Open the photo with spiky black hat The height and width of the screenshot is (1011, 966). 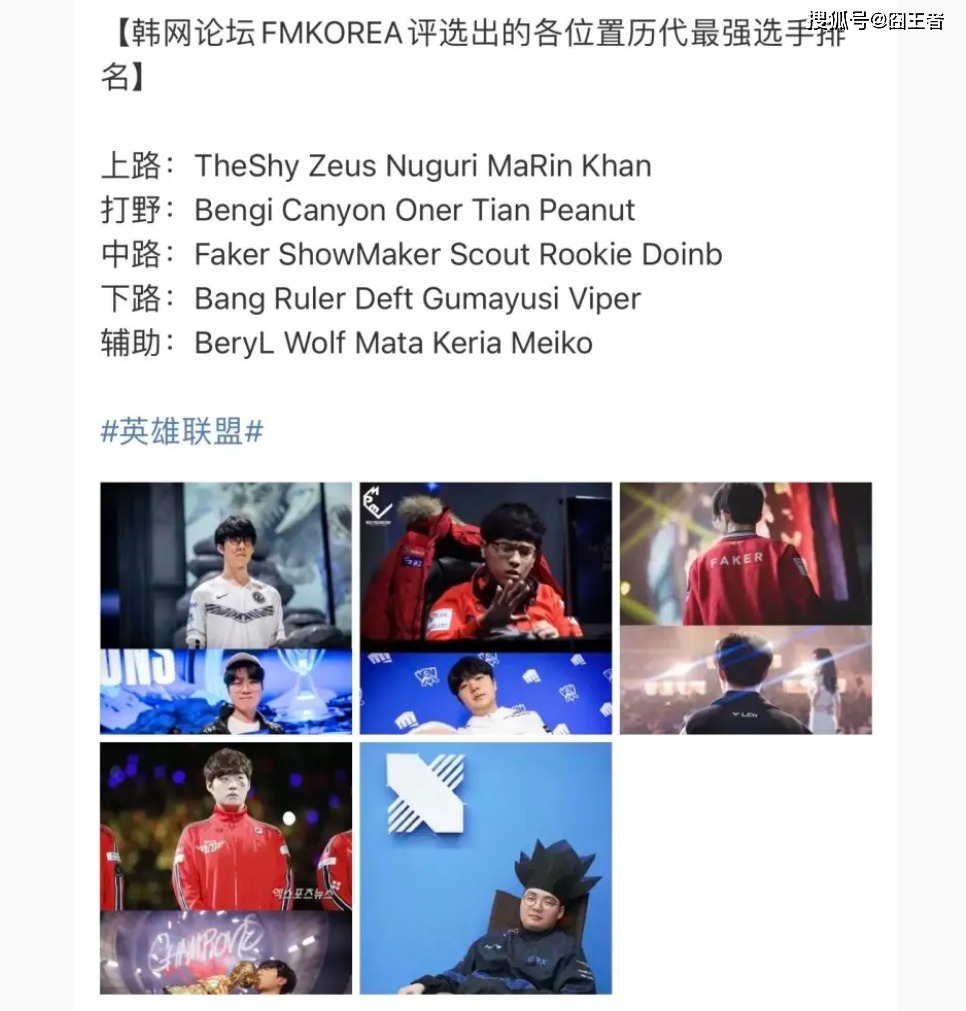486,867
